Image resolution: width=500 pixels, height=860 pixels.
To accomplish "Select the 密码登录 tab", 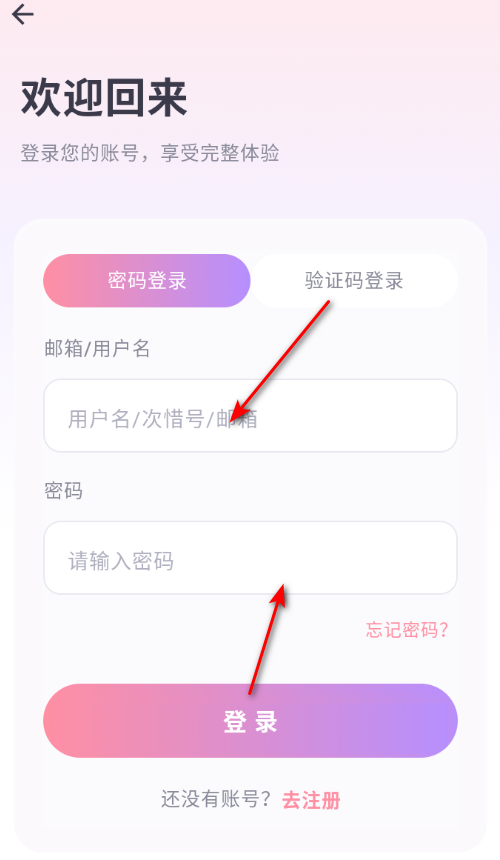I will pos(147,281).
